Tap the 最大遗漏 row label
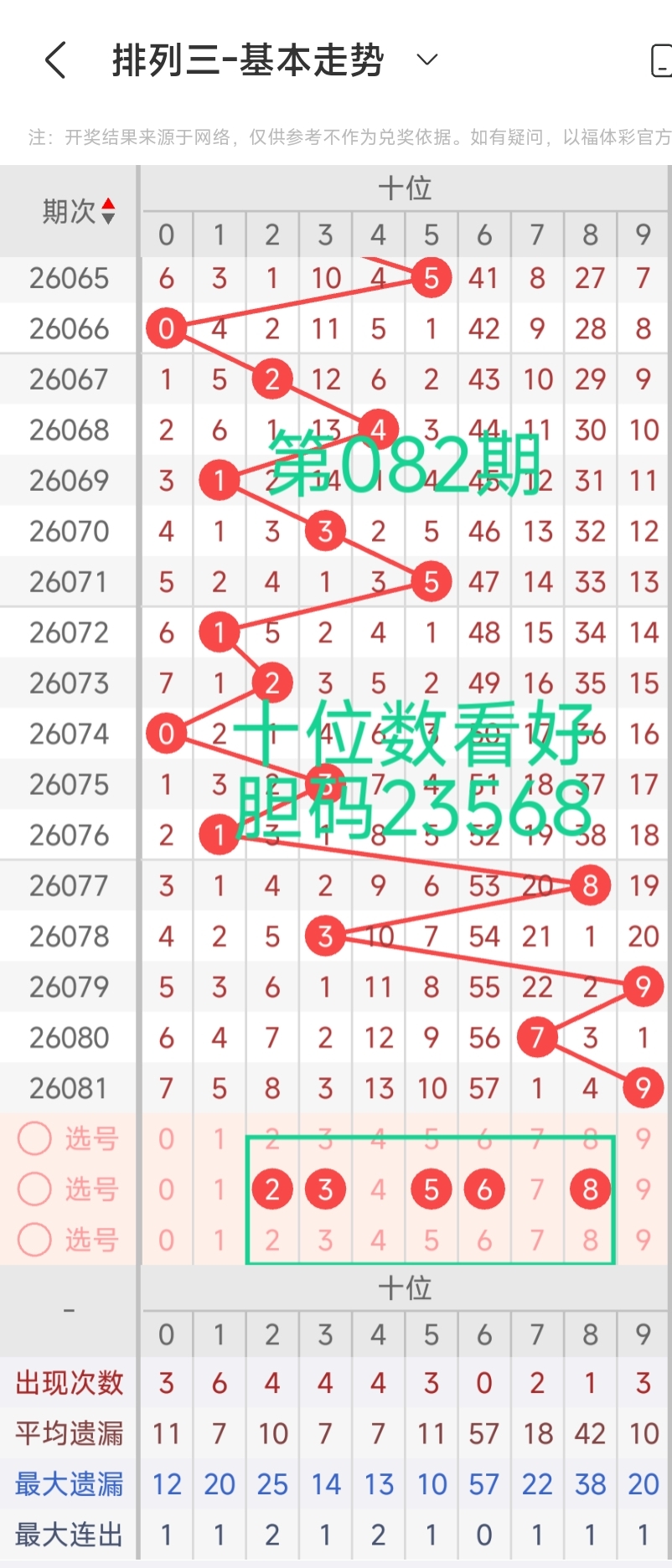 68,1483
